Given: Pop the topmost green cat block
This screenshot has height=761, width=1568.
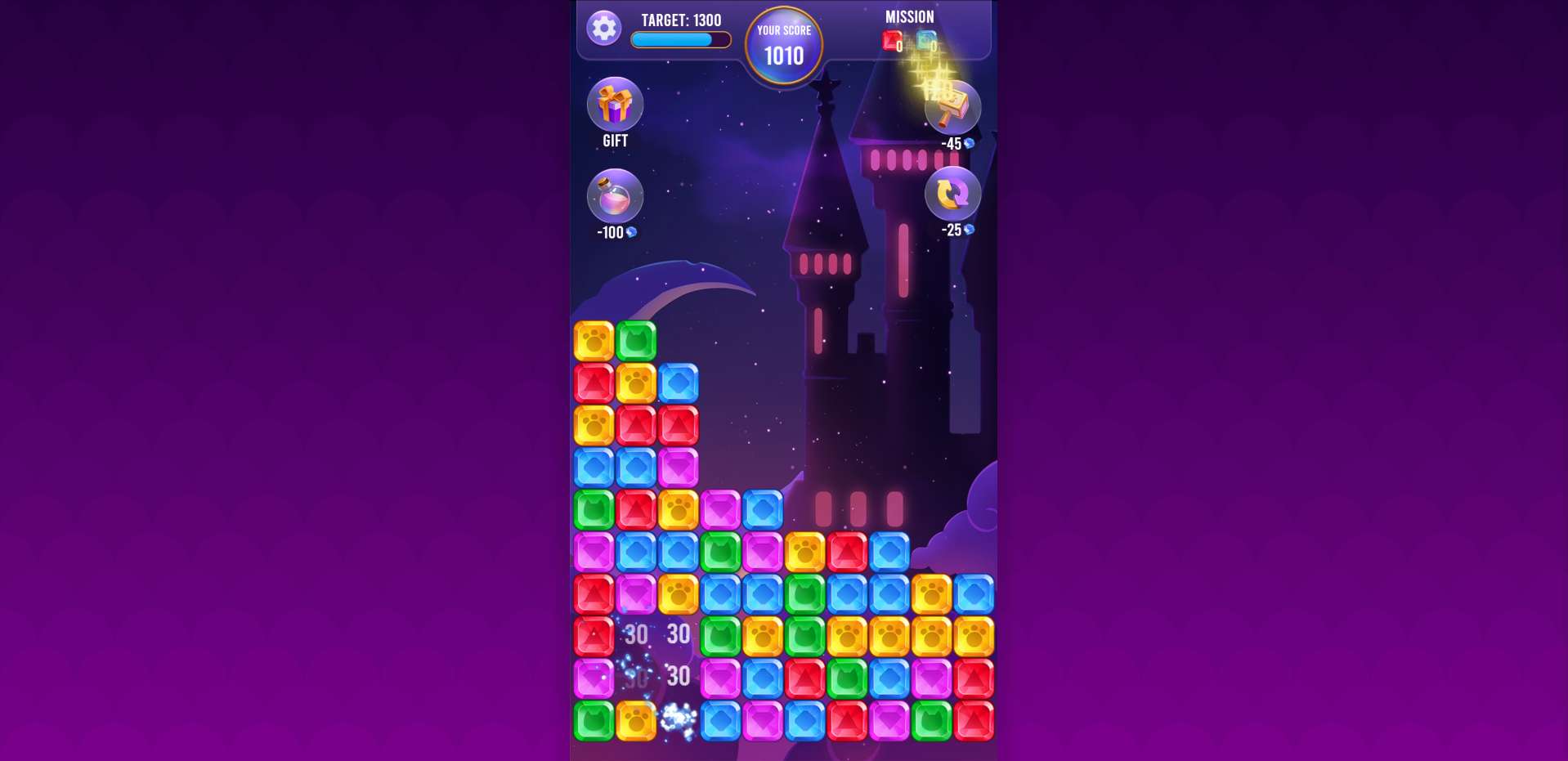Looking at the screenshot, I should click(636, 341).
